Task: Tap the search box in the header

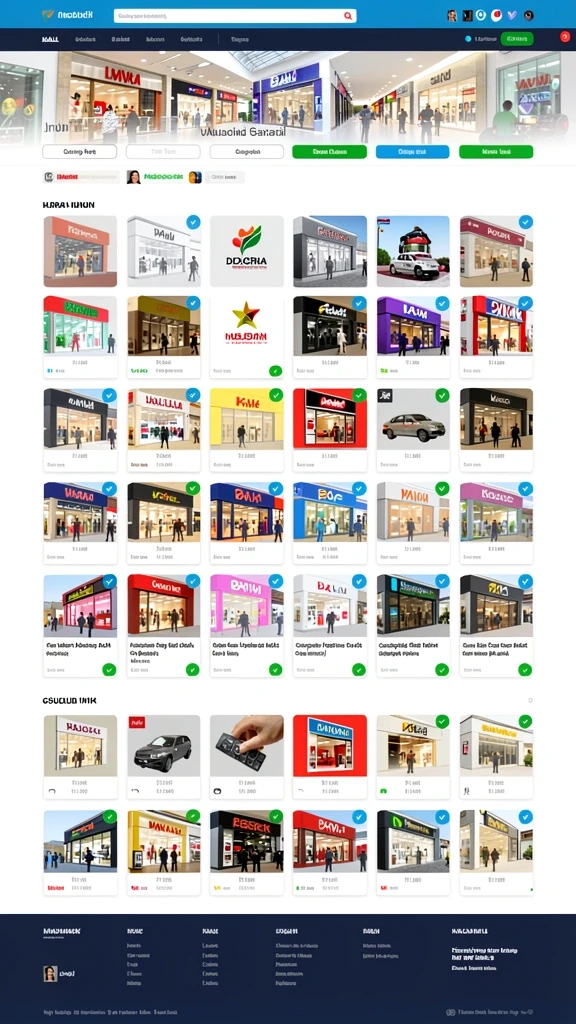Action: click(x=234, y=16)
